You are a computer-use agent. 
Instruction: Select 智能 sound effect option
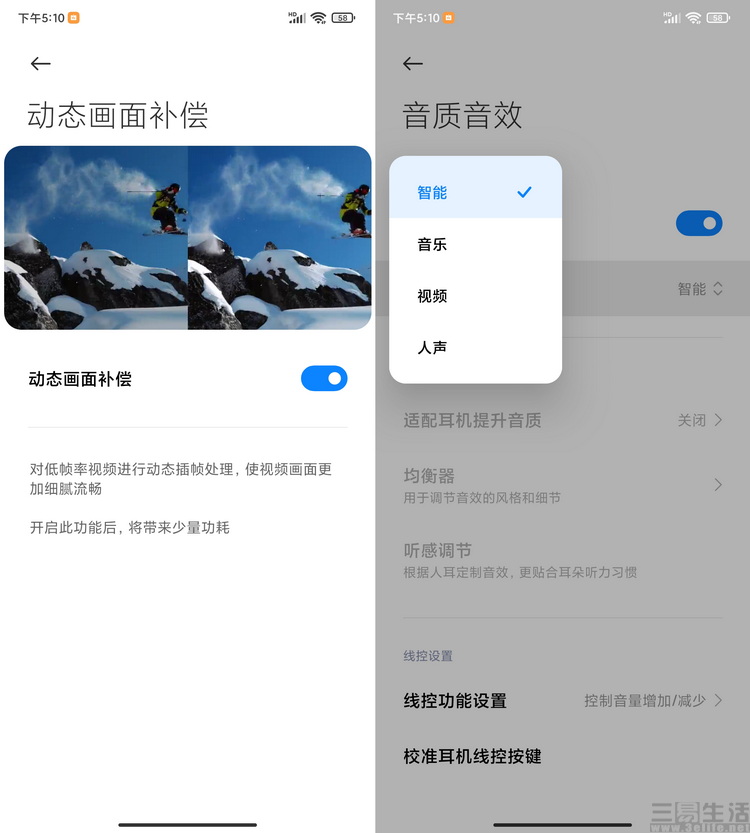(475, 192)
